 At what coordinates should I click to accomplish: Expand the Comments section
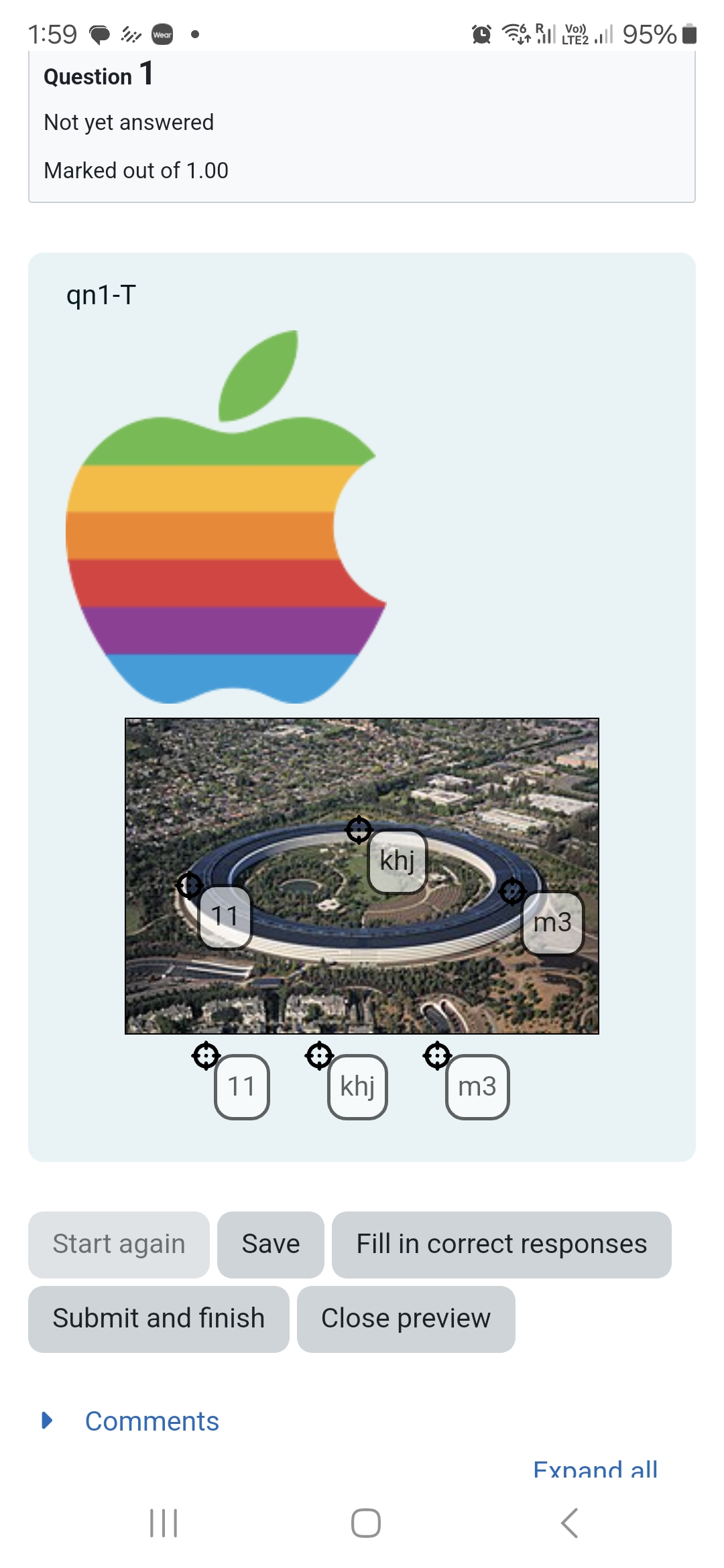(x=152, y=1421)
